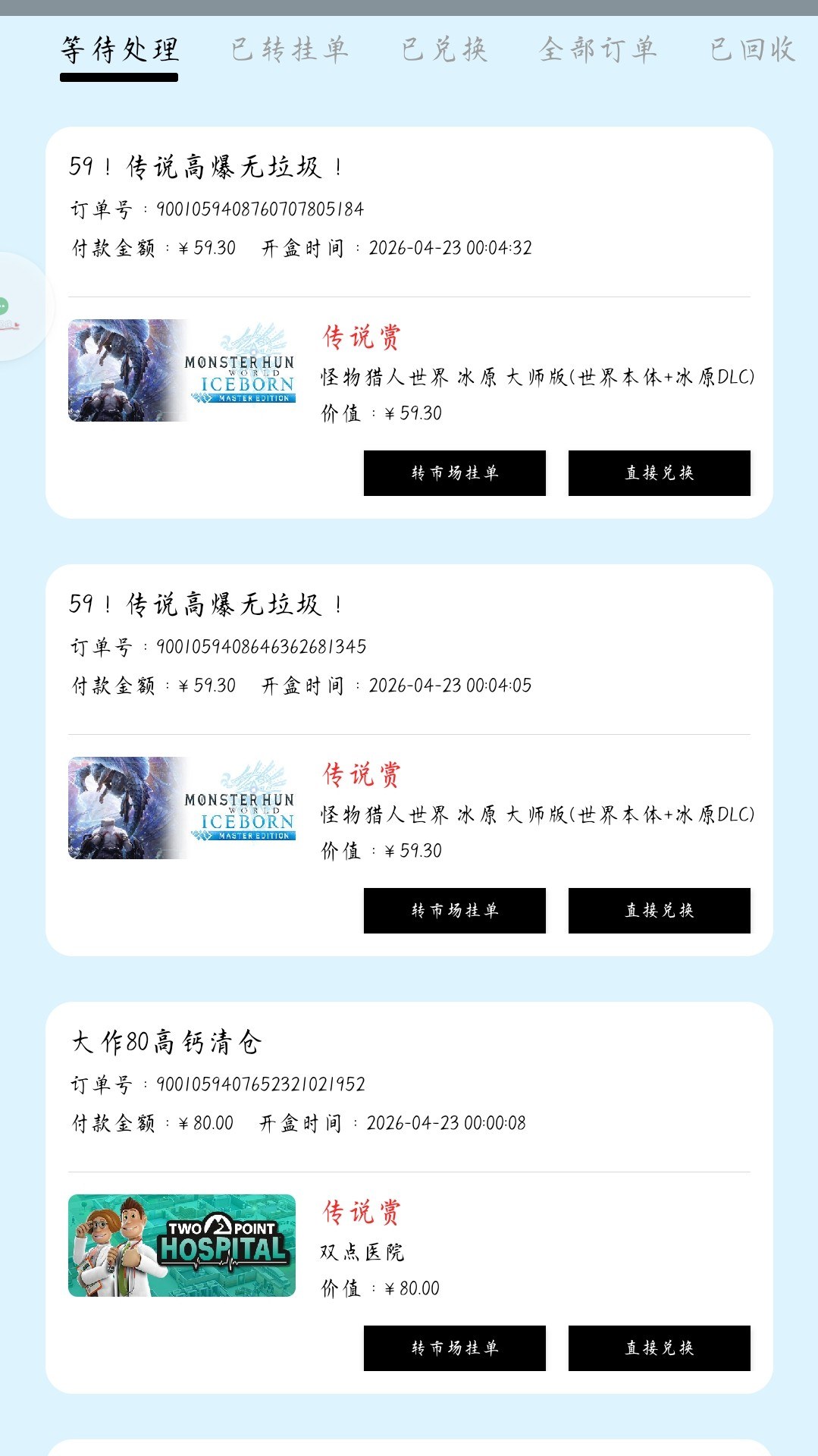Image resolution: width=818 pixels, height=1456 pixels.
Task: Open the floating customer service chat bubble
Action: pos(15,307)
